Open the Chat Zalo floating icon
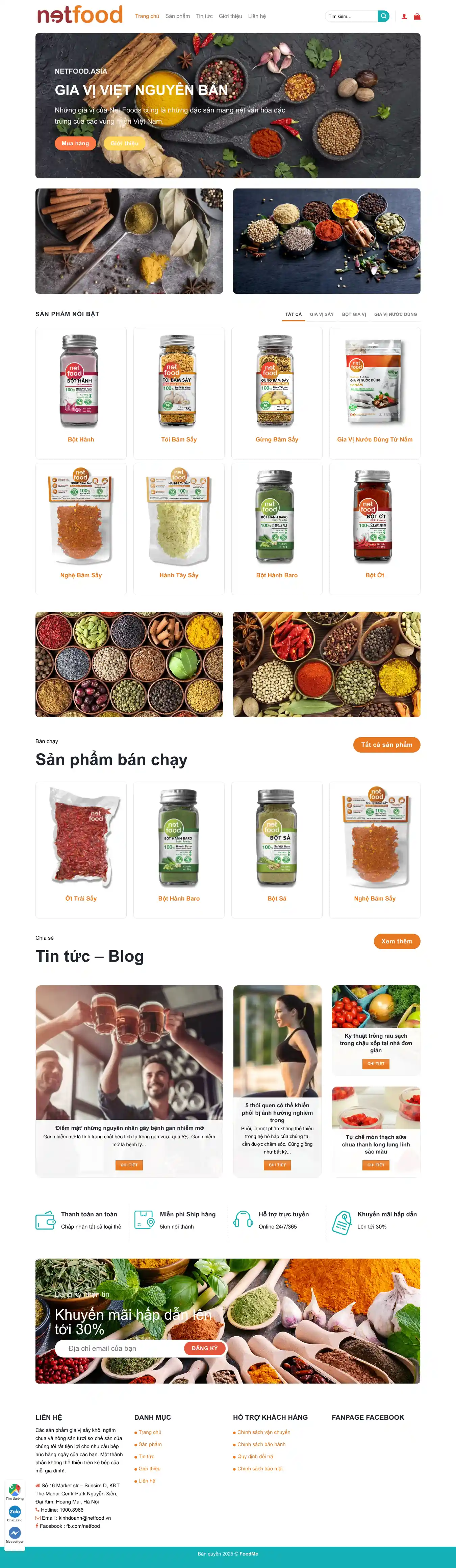456x1568 pixels. pos(15,1513)
